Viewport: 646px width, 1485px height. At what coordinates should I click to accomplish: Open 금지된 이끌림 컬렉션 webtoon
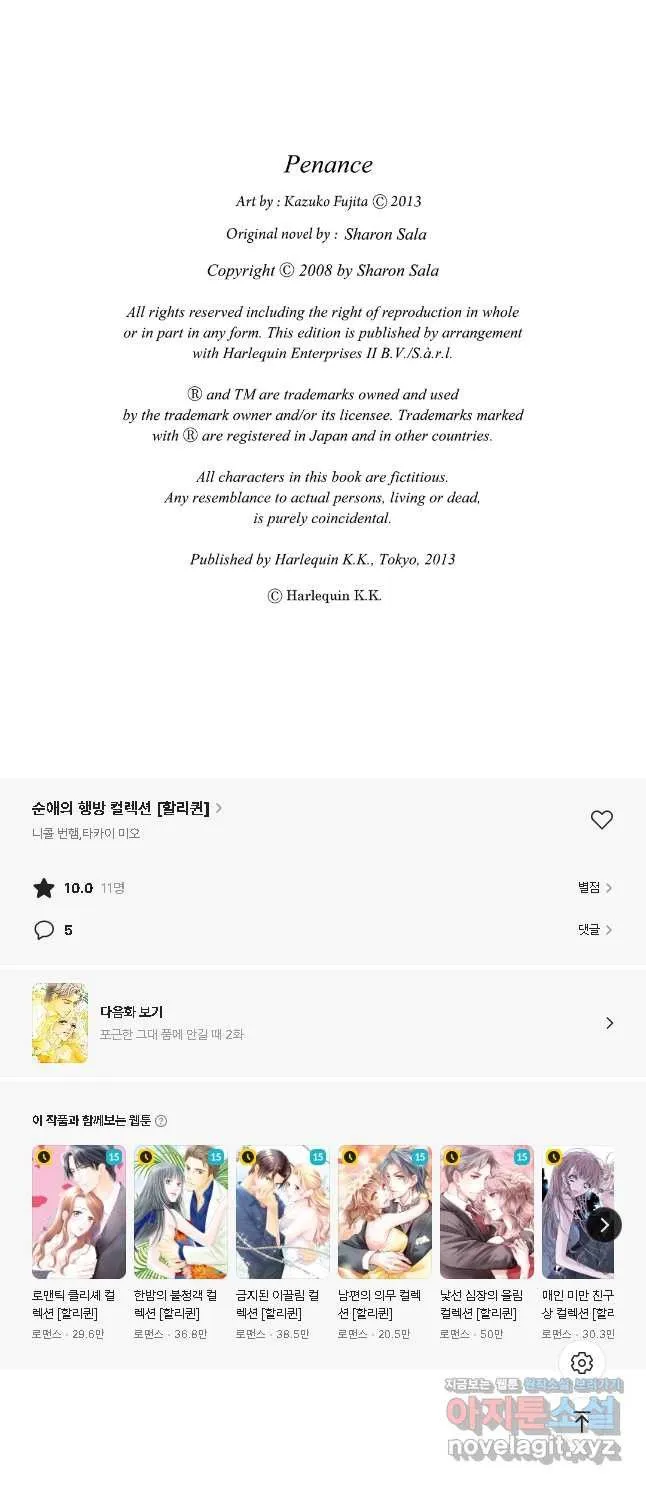283,1242
